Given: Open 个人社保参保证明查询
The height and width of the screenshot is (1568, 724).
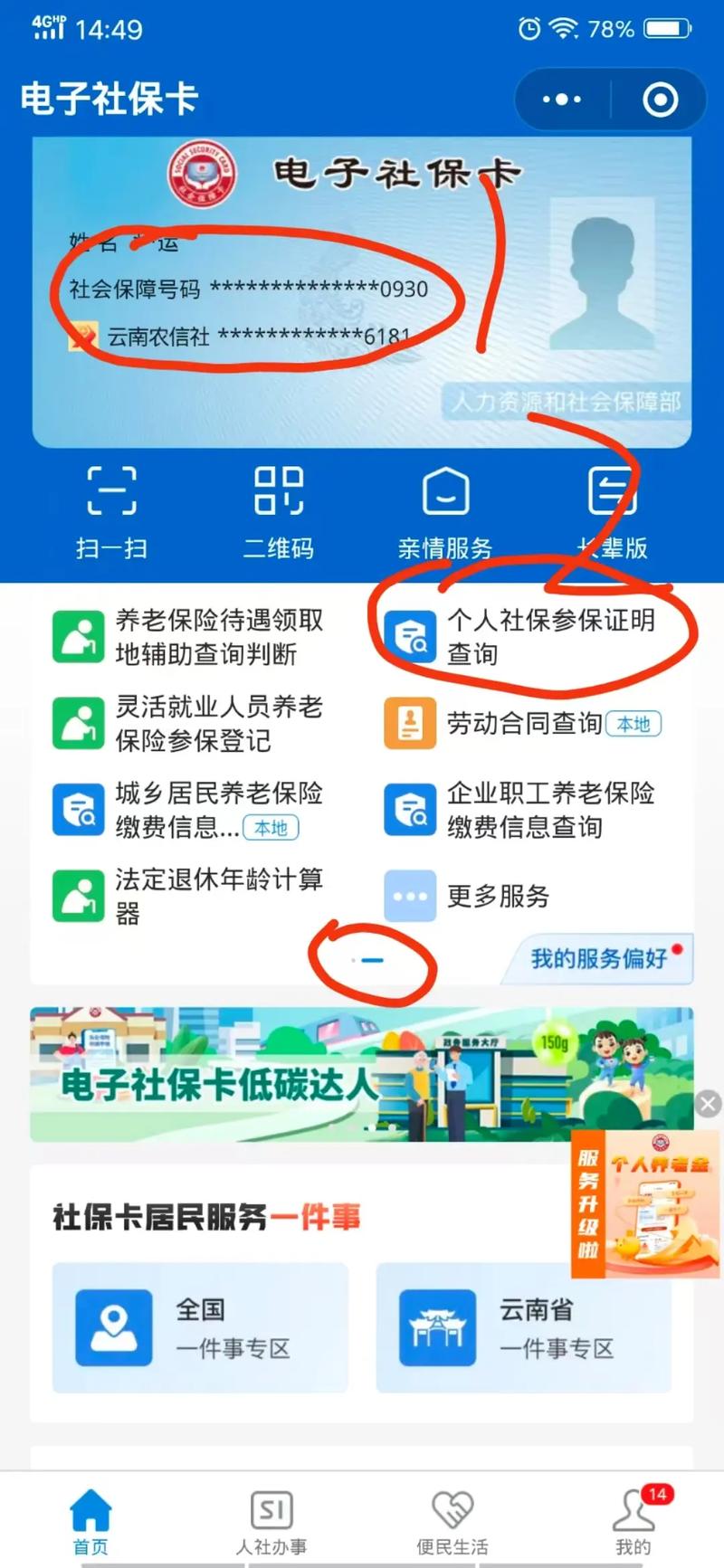Looking at the screenshot, I should 520,637.
